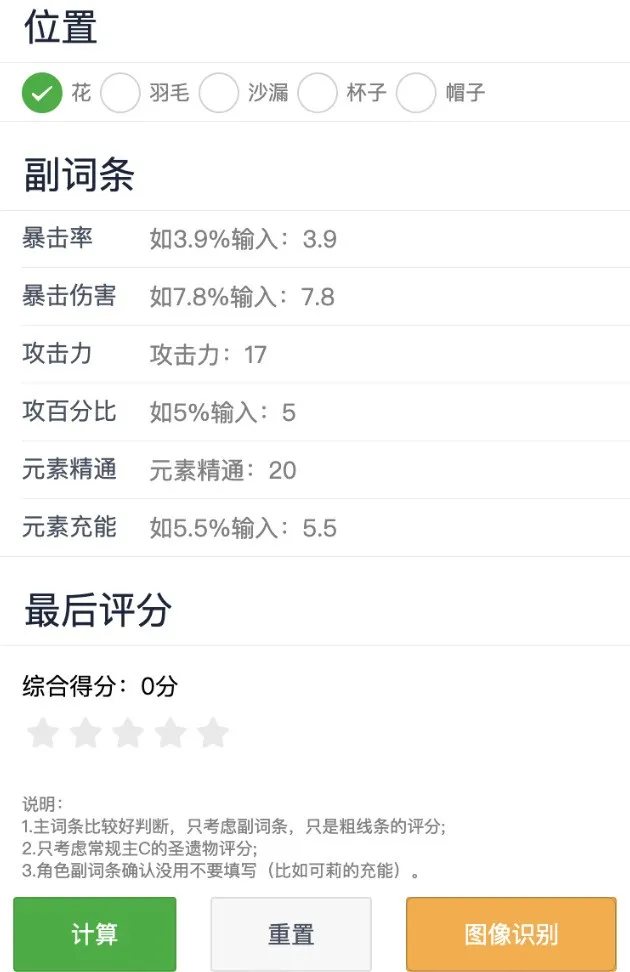Tap the 暴击率 input field
This screenshot has width=630, height=972.
380,239
